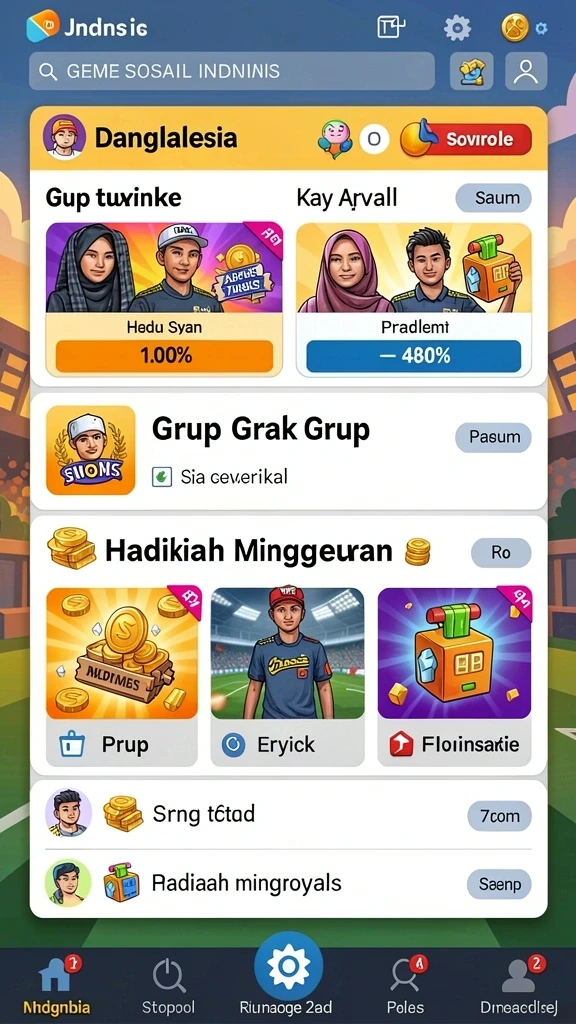
Task: Open the profile icon beside the search bar
Action: pos(525,71)
